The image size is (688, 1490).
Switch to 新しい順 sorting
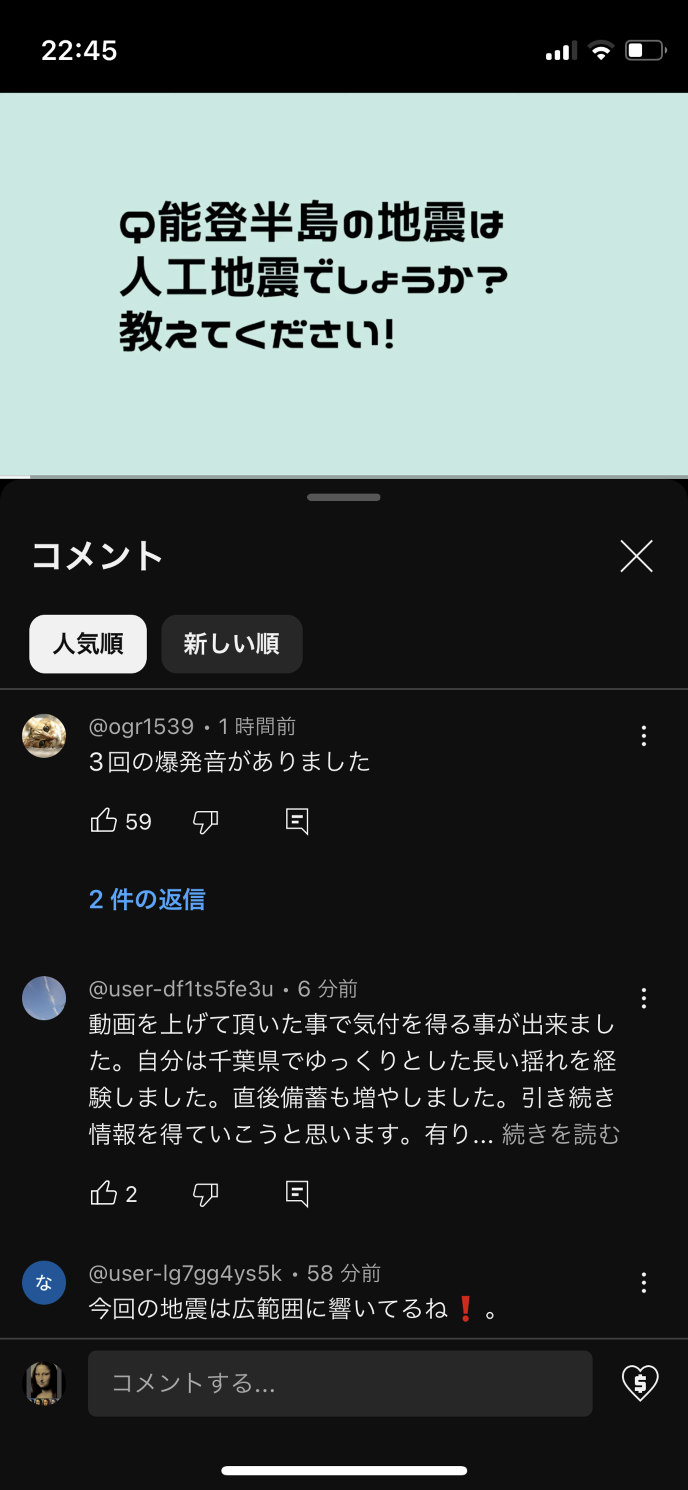(x=231, y=644)
